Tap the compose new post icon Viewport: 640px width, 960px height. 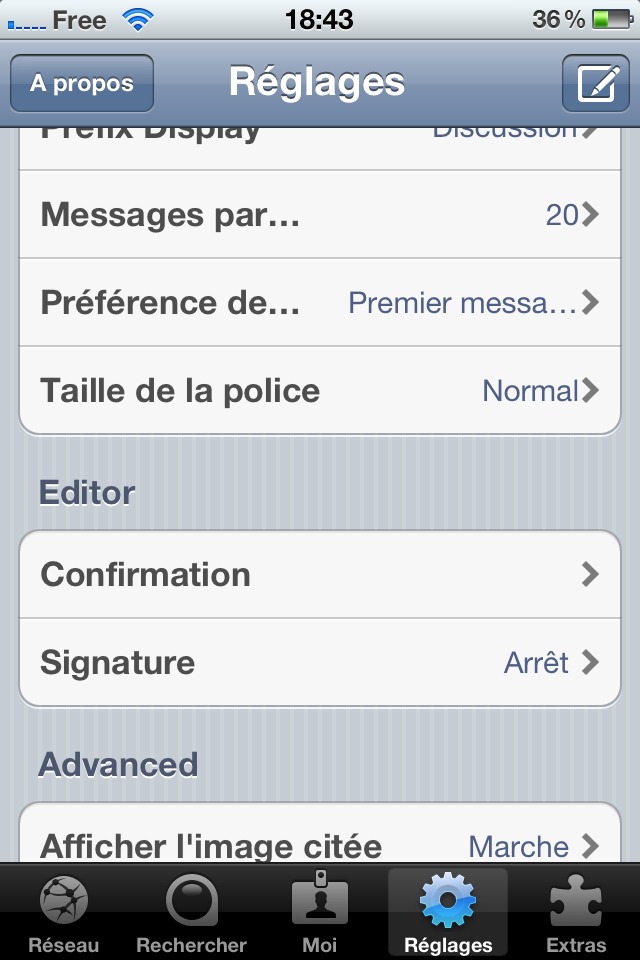point(595,82)
